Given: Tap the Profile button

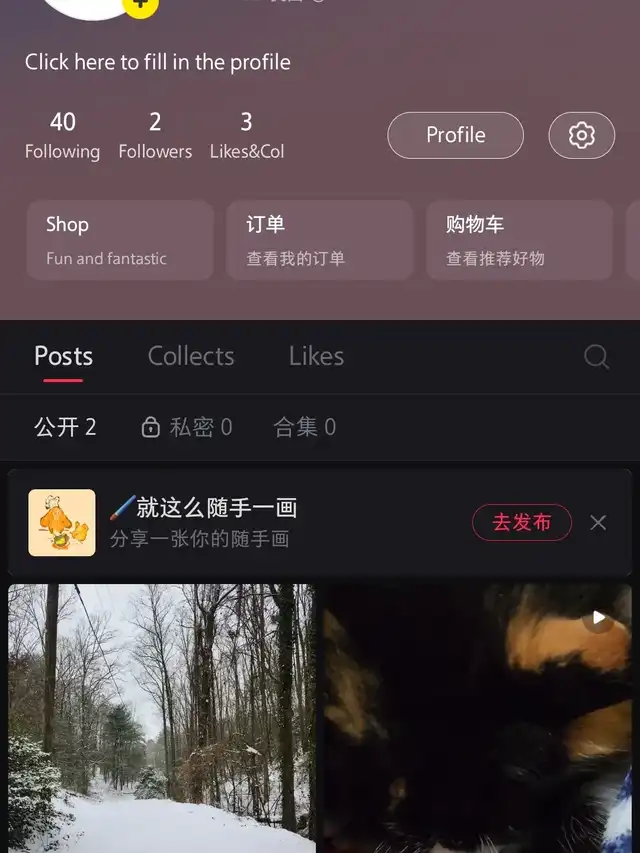Looking at the screenshot, I should pyautogui.click(x=455, y=135).
